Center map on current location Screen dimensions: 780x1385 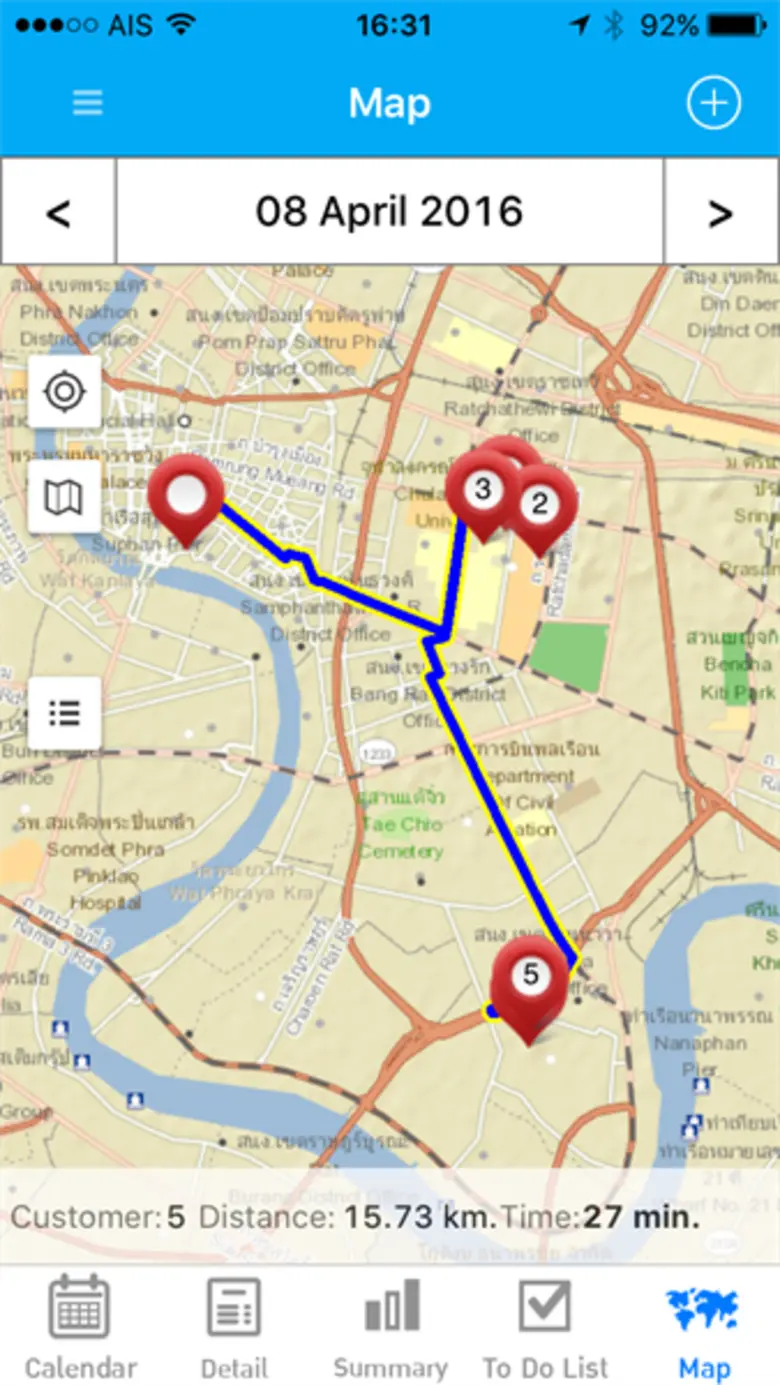(65, 392)
